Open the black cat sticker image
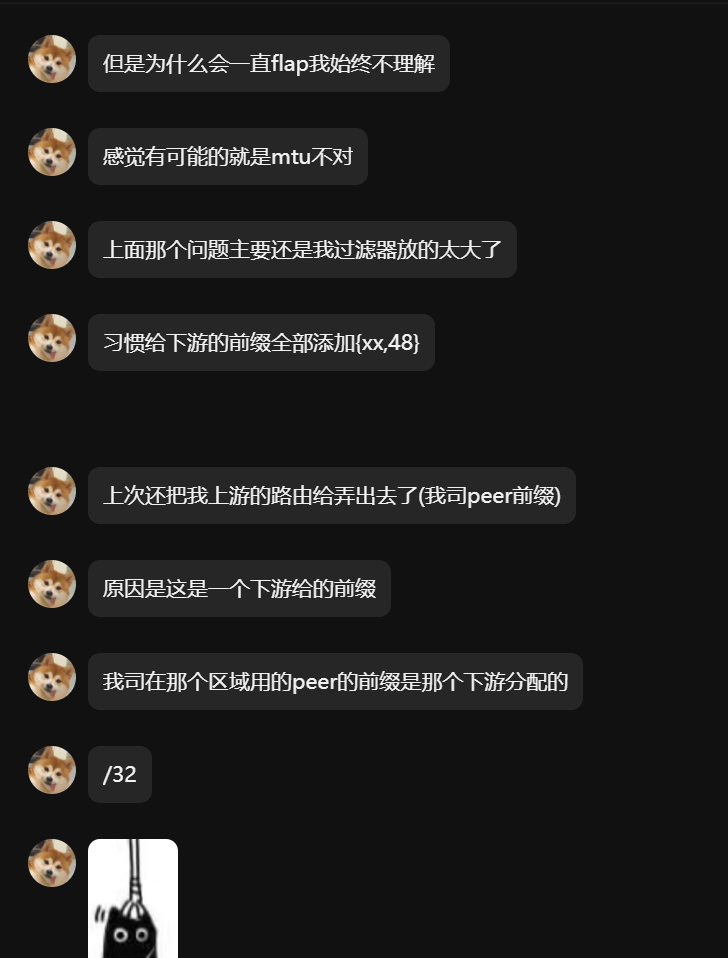This screenshot has width=728, height=958. [x=133, y=899]
